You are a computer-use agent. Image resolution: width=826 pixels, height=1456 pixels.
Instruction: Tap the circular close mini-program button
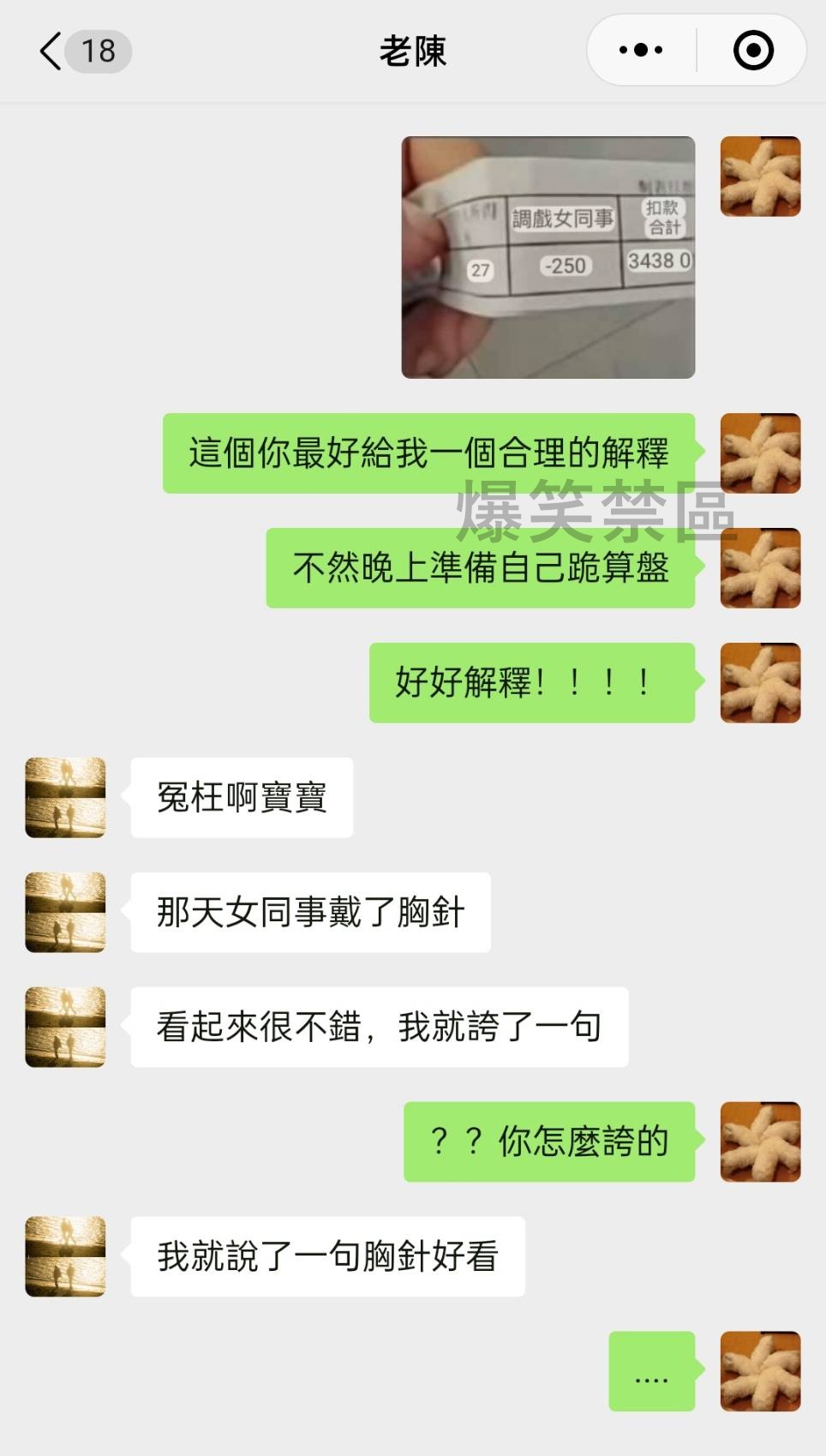tap(753, 51)
